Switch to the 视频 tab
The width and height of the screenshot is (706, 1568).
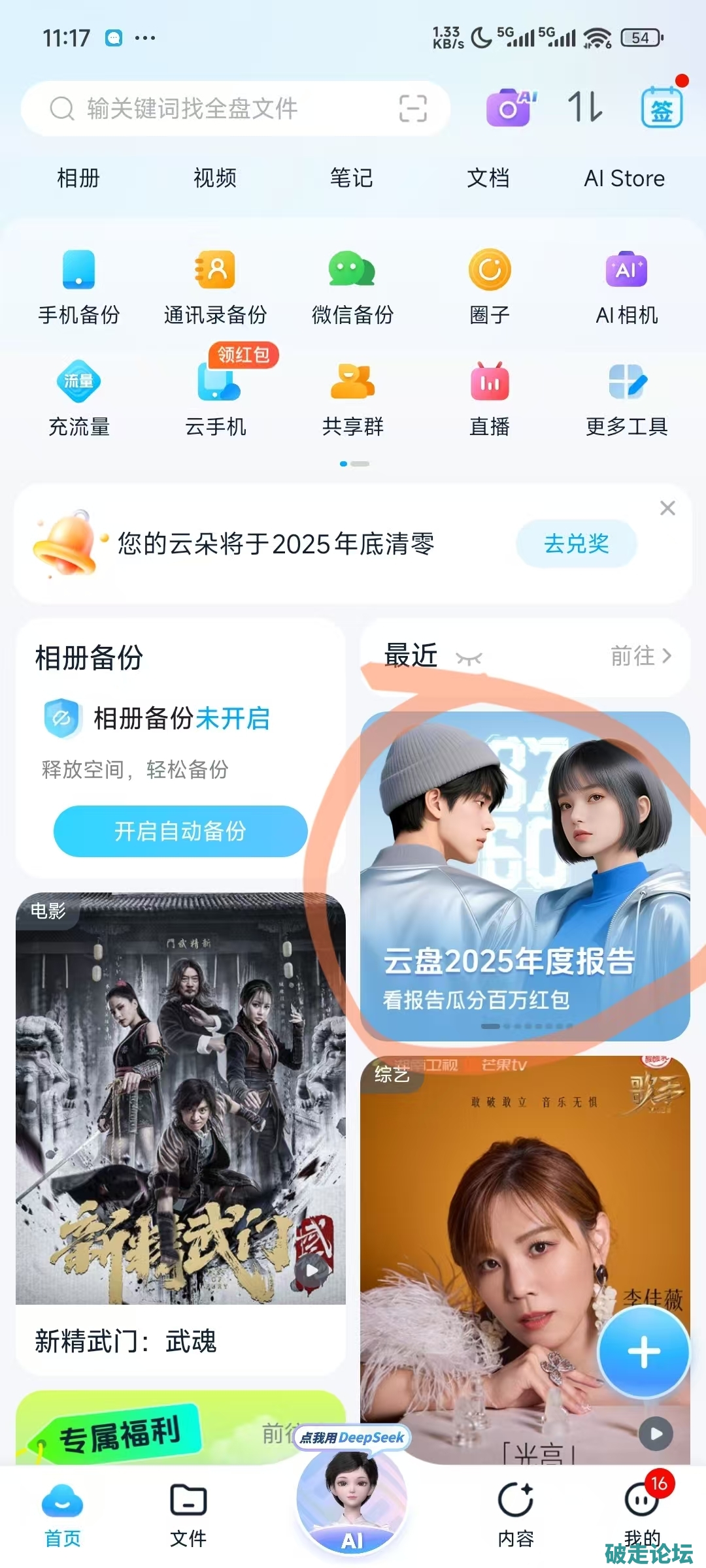[x=215, y=178]
